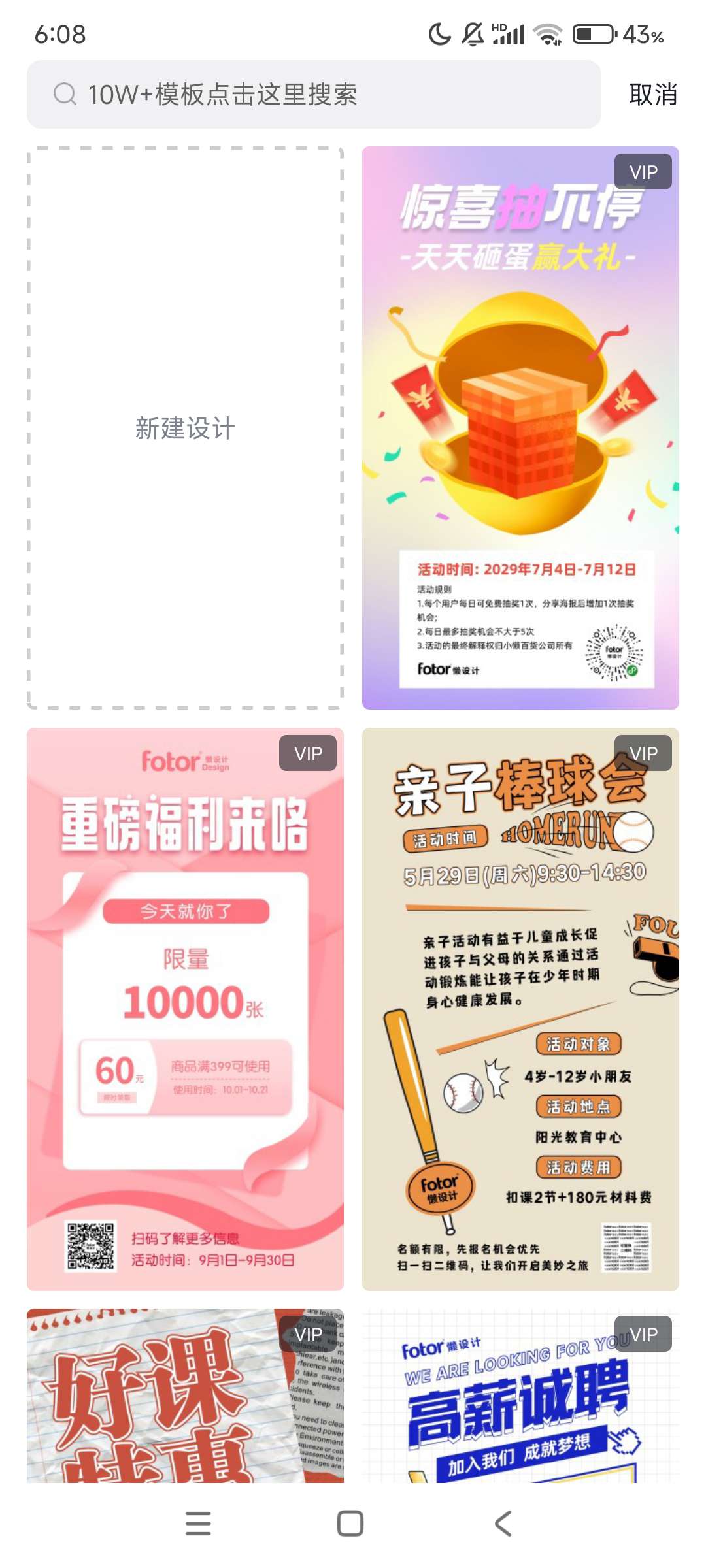Select the 亲子棒球会 baseball poster template
The height and width of the screenshot is (1568, 706).
coord(520,1009)
